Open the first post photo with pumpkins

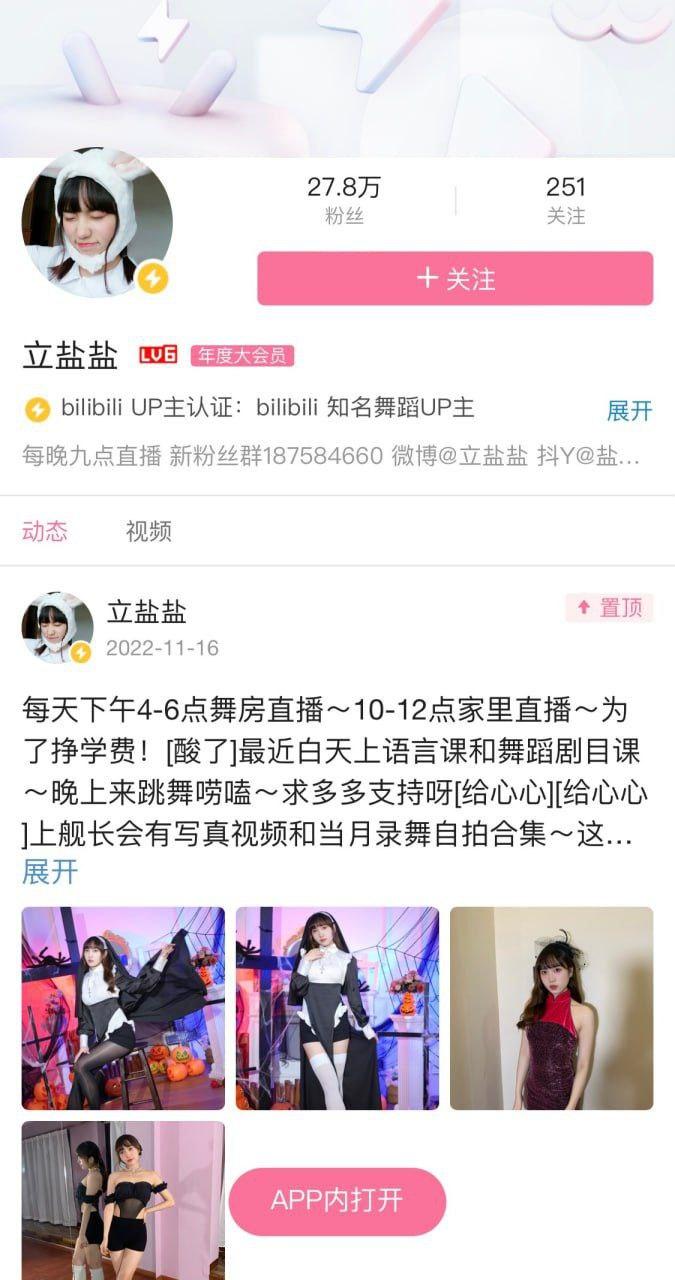pos(123,1008)
